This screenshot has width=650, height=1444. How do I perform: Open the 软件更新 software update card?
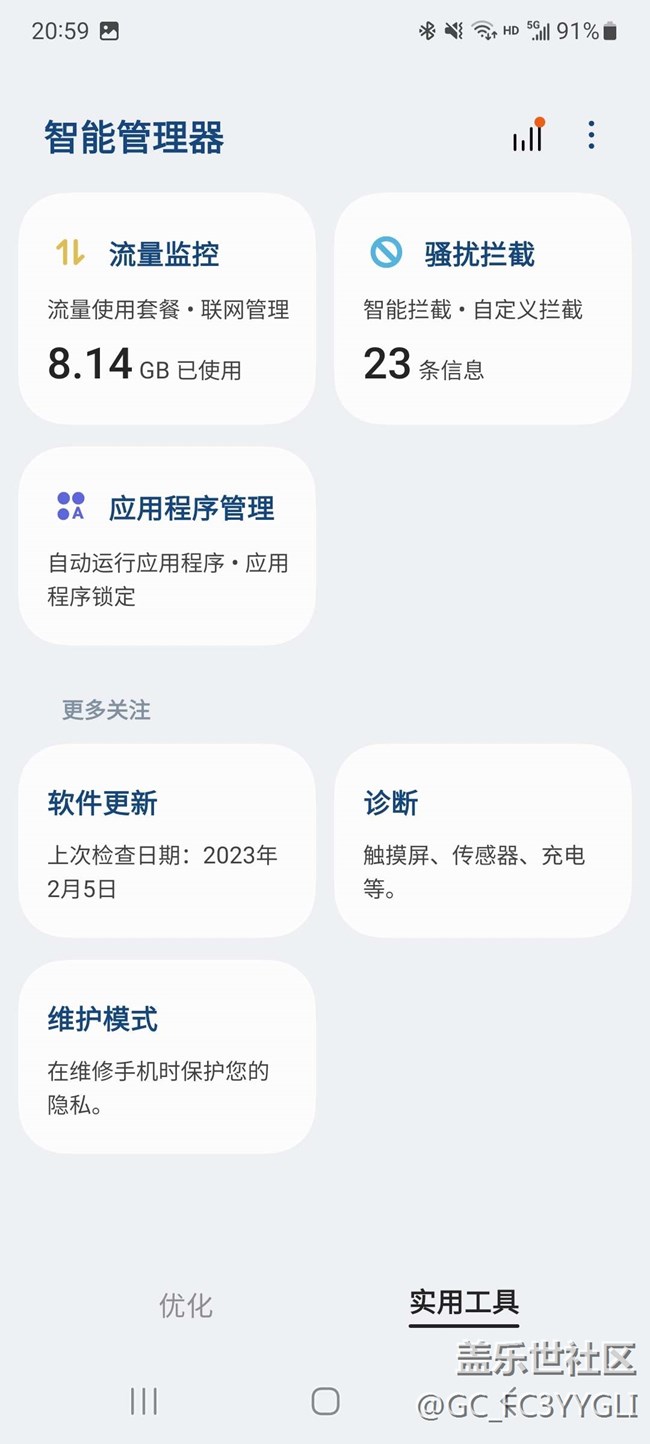(167, 841)
